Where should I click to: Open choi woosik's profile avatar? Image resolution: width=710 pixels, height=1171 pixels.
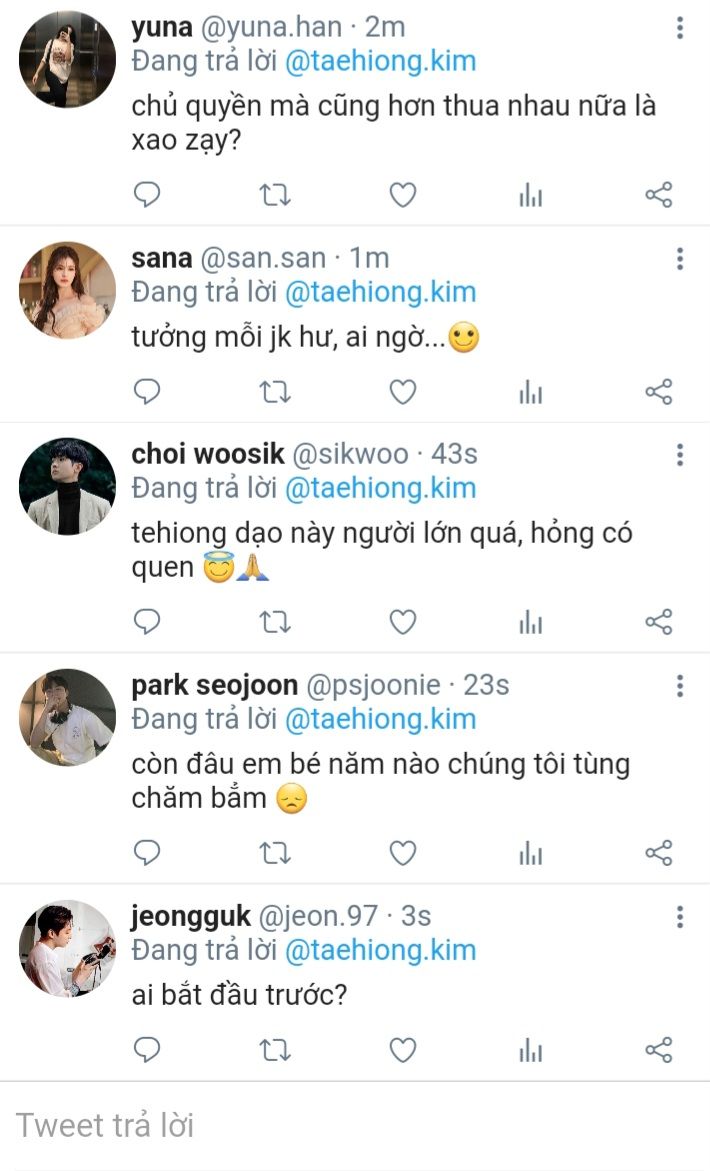pos(67,486)
